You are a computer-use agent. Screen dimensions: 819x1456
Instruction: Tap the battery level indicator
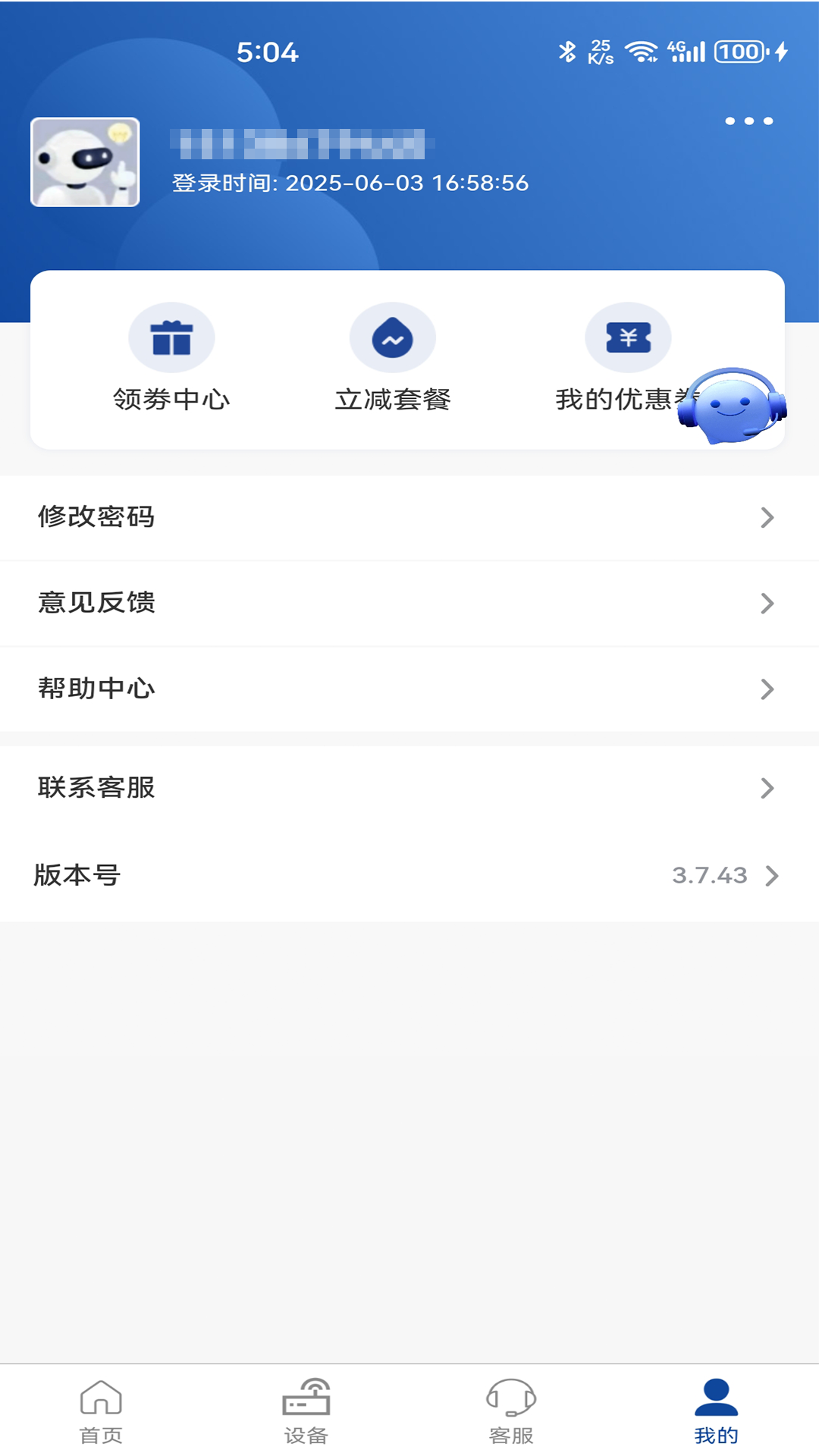(739, 52)
